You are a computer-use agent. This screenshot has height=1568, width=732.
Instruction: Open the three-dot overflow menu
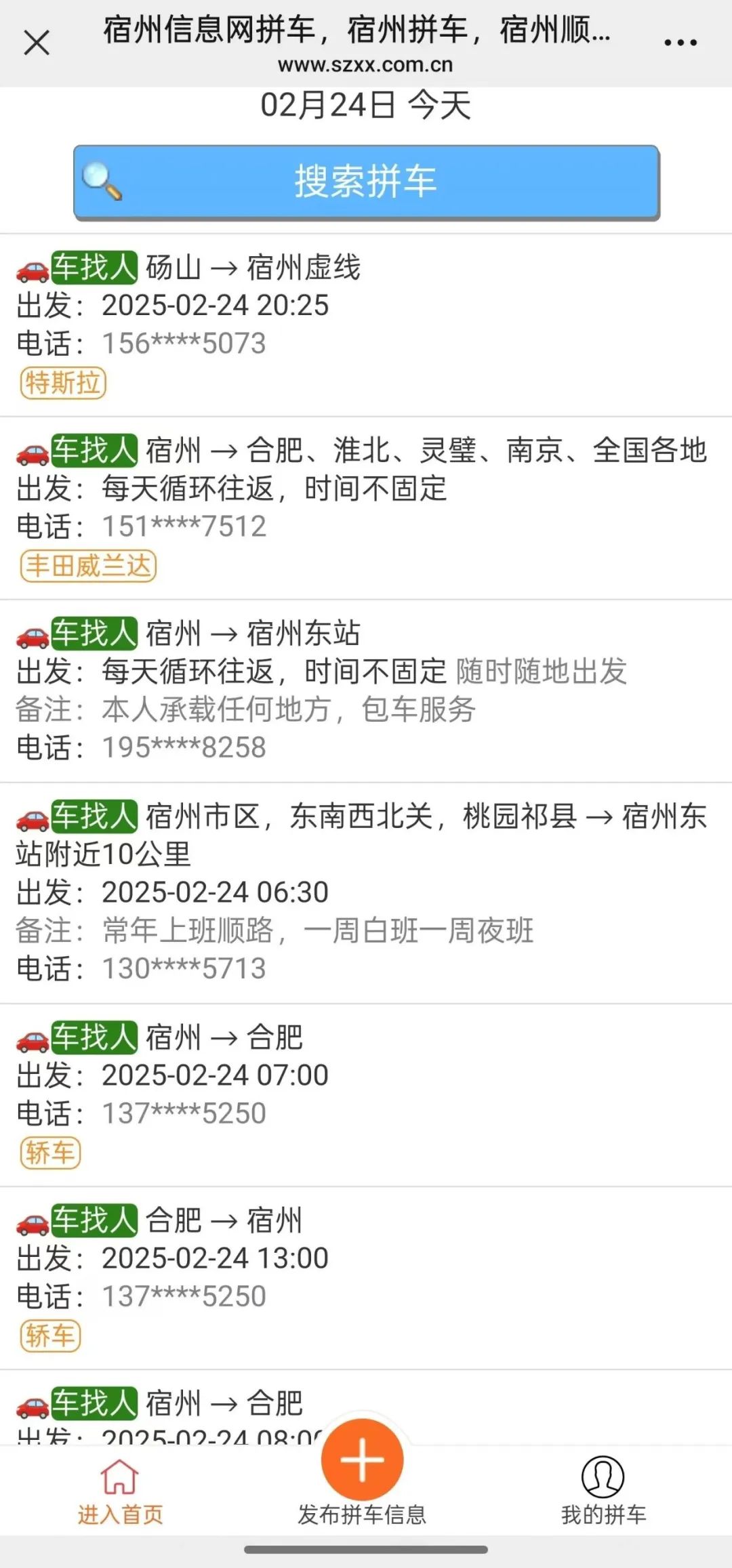click(x=680, y=43)
